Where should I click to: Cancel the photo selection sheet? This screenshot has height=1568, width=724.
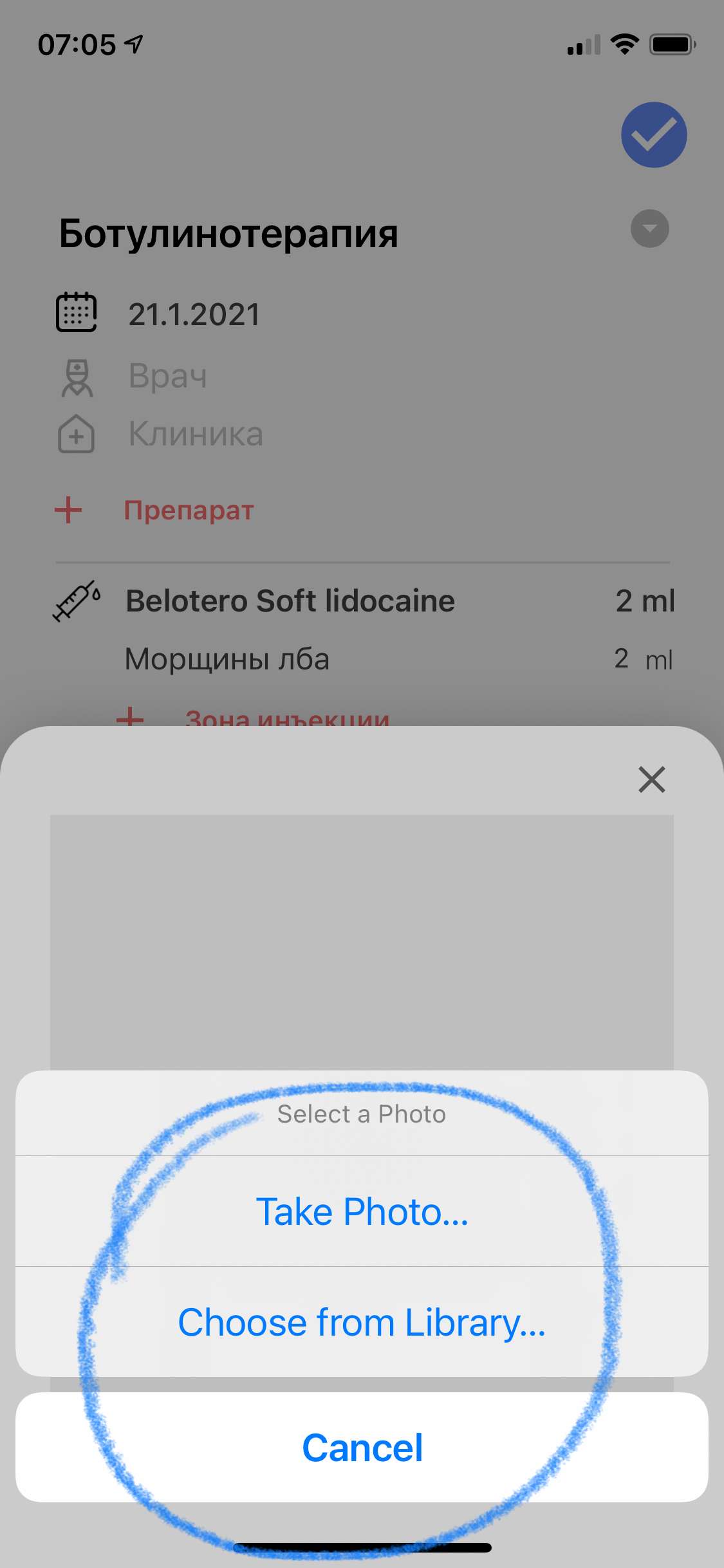[x=362, y=1448]
